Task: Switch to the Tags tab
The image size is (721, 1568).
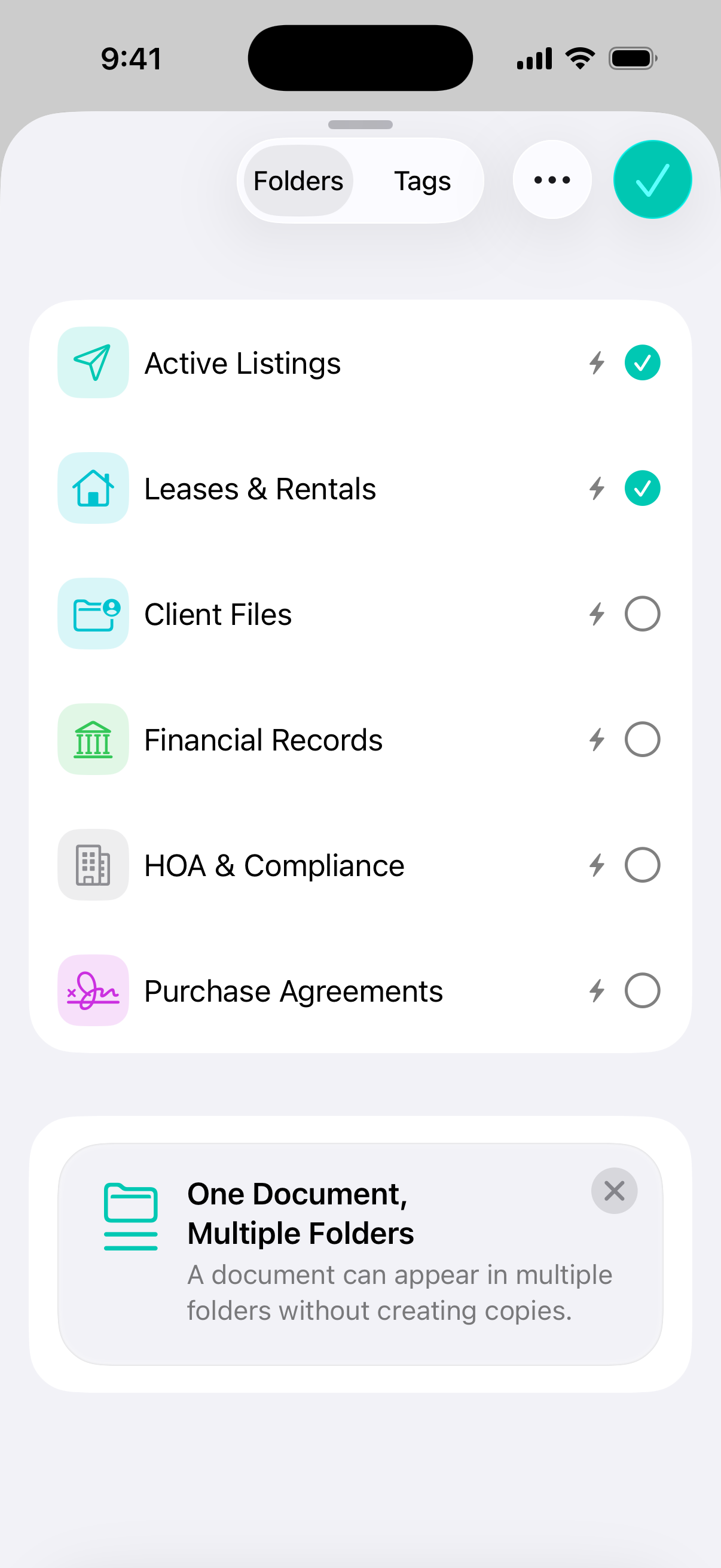Action: pyautogui.click(x=422, y=180)
